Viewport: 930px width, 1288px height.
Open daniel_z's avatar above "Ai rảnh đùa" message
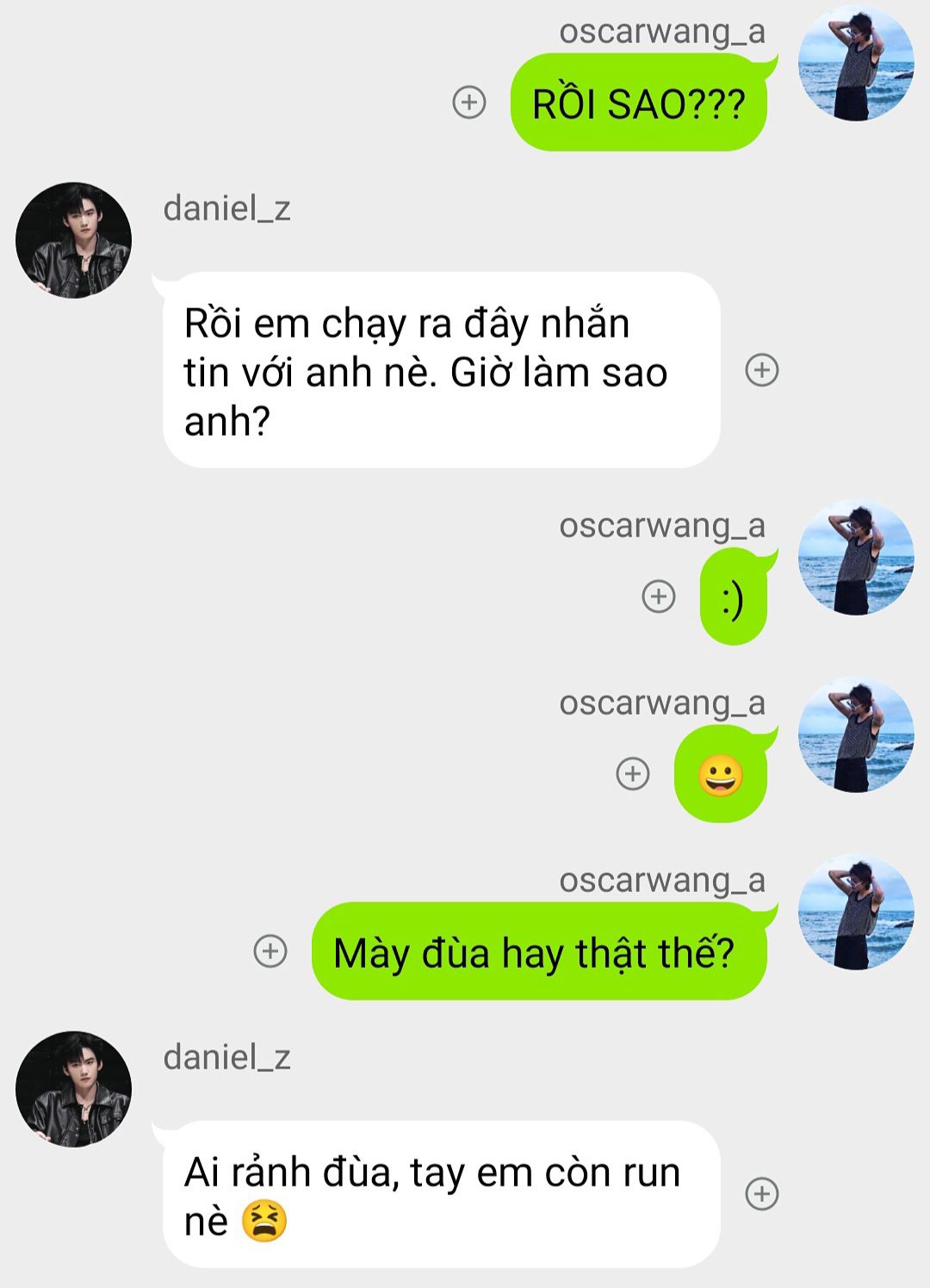tap(74, 1089)
